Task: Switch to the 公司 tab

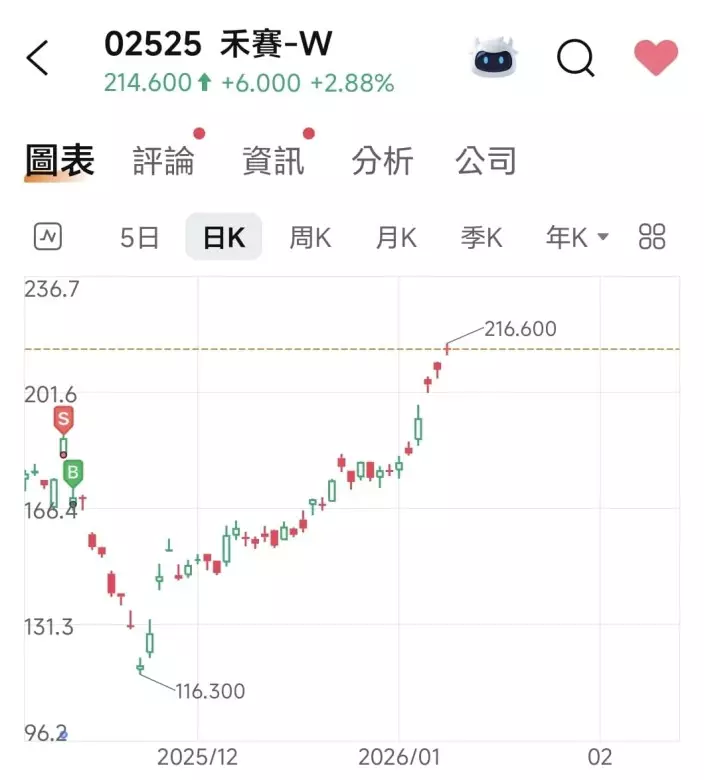Action: 486,161
